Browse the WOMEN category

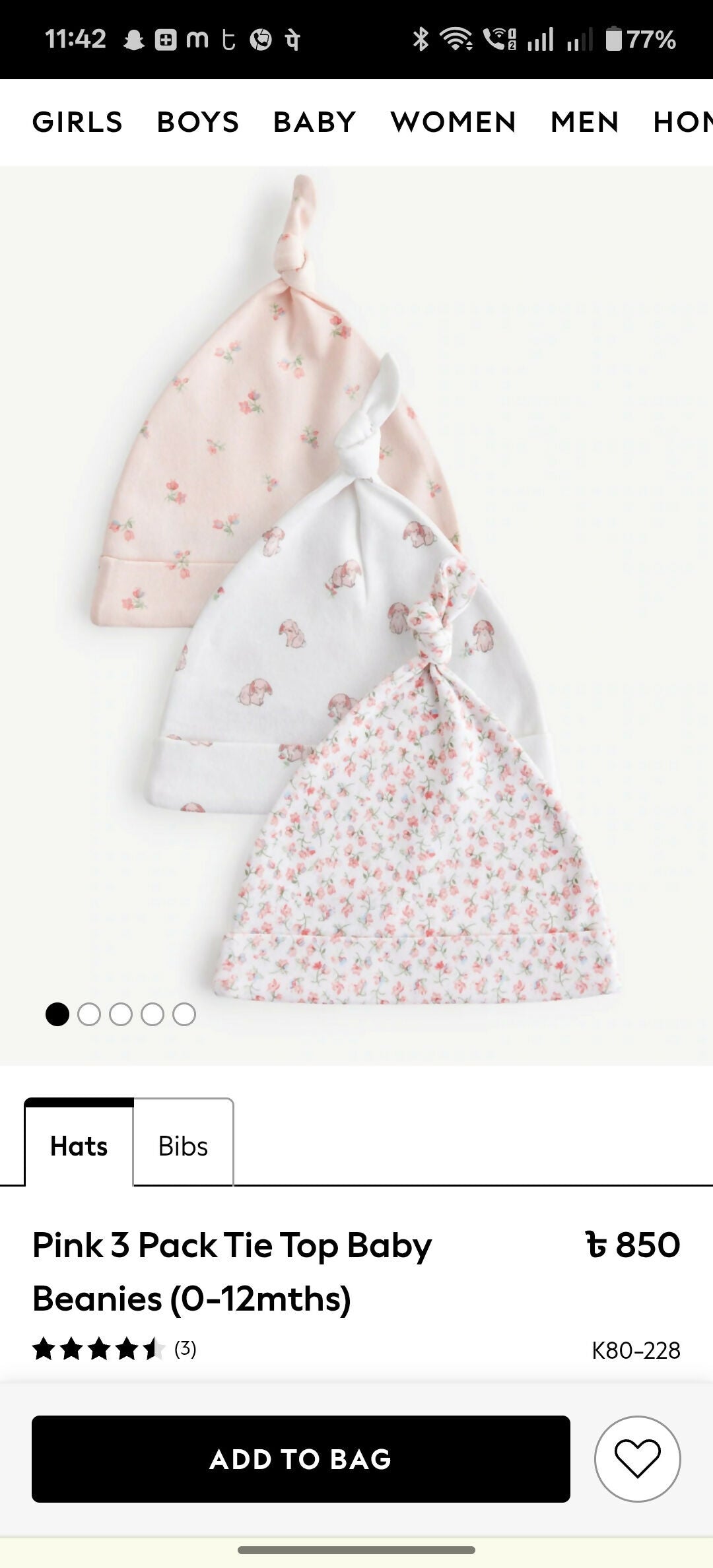453,122
